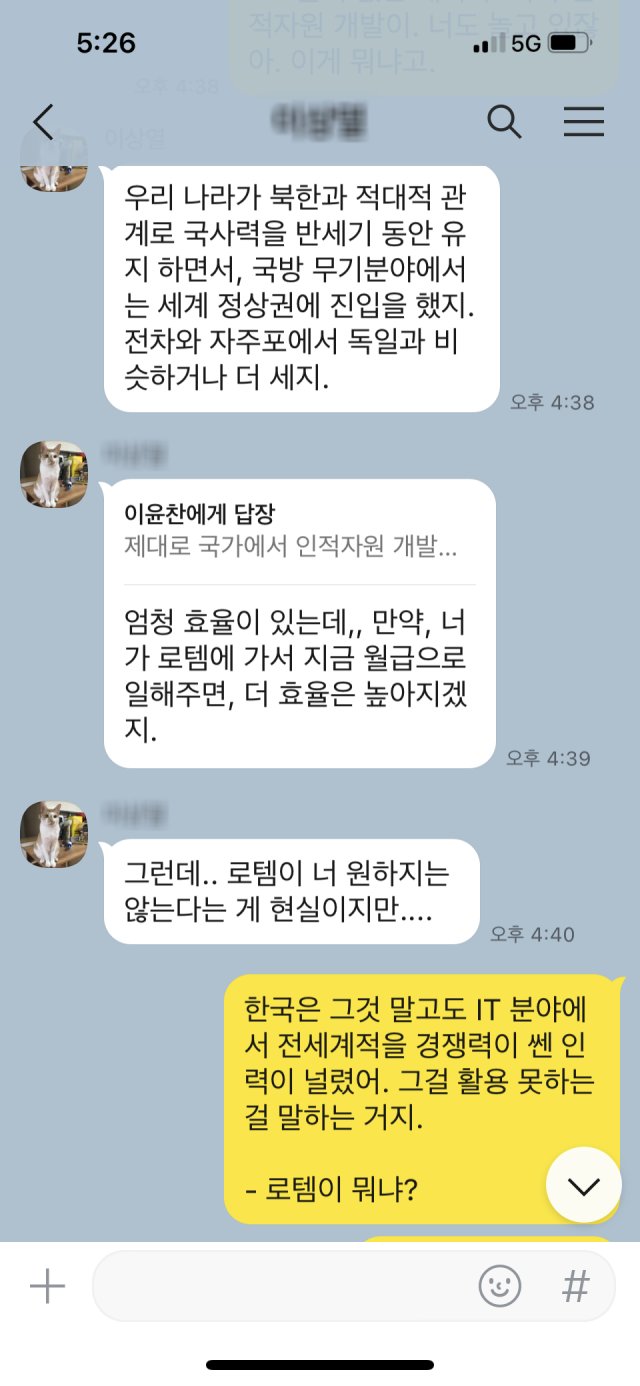
Task: Go back to the chat list
Action: pyautogui.click(x=43, y=122)
